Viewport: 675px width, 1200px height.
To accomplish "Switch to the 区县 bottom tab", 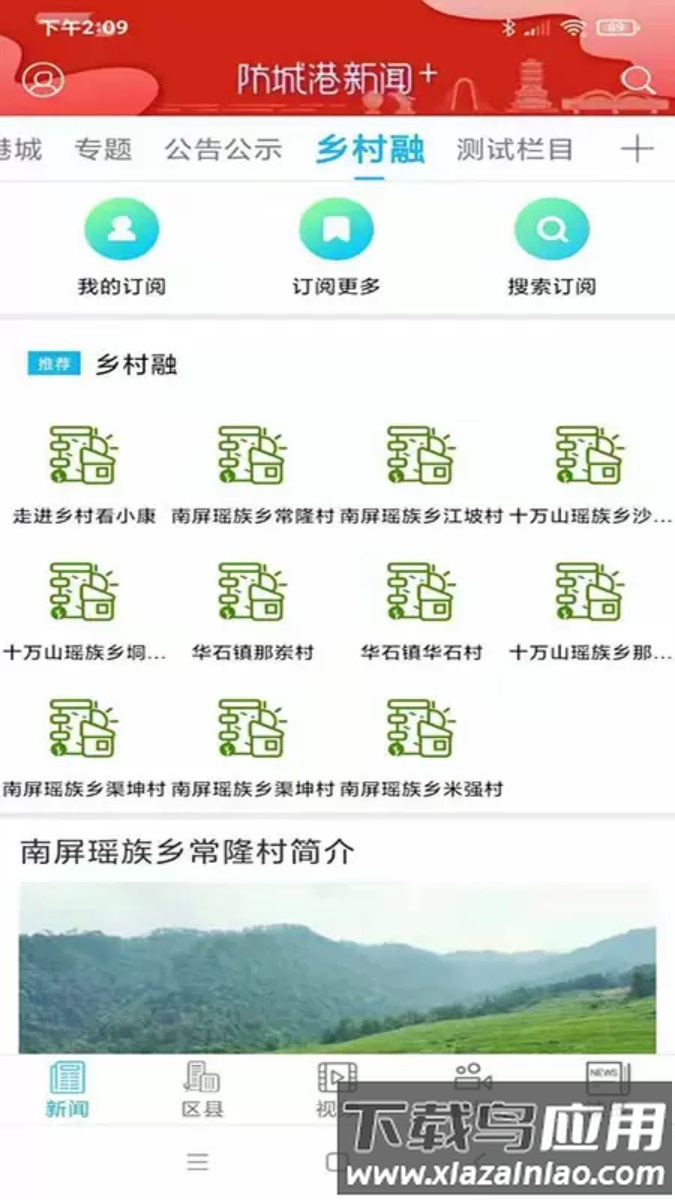I will pyautogui.click(x=202, y=1089).
